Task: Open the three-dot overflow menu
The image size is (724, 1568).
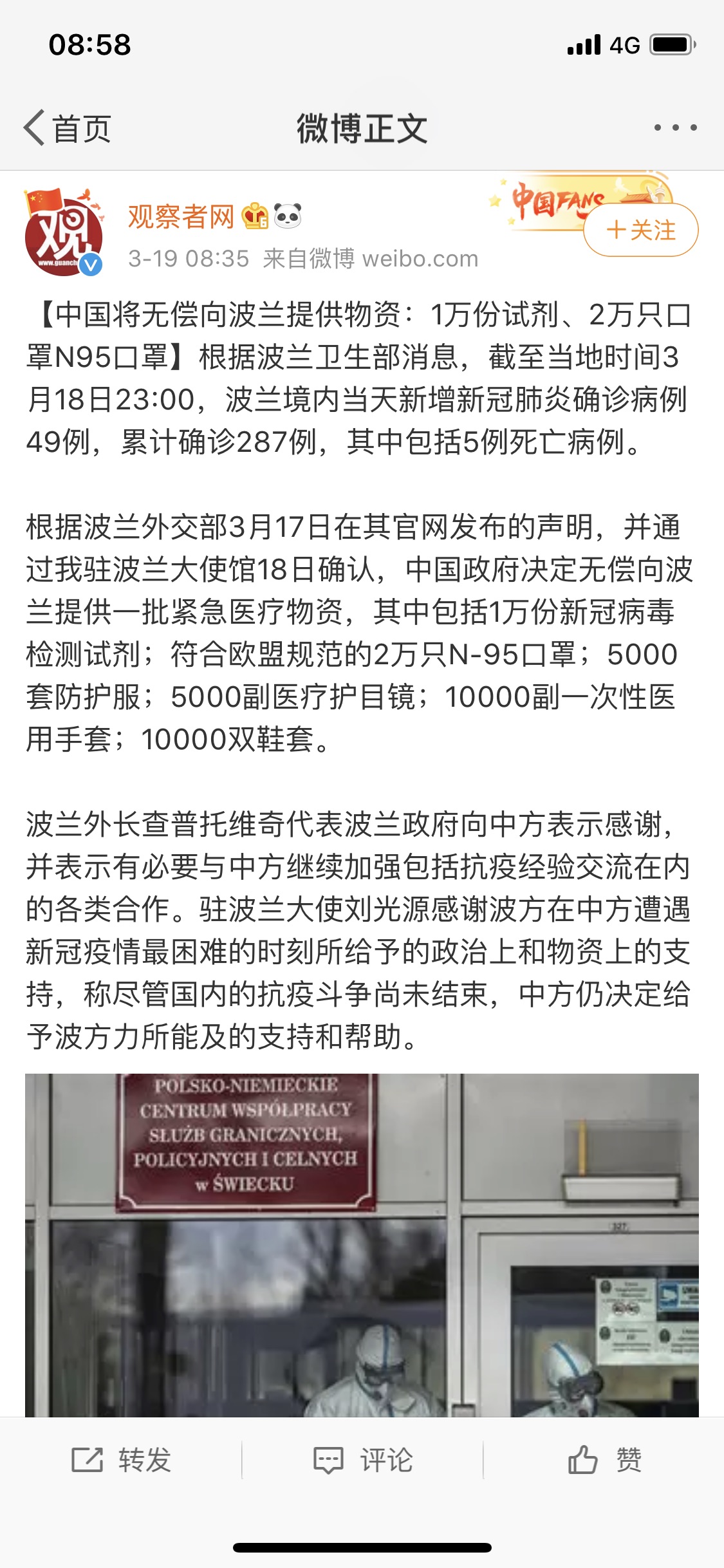Action: [x=675, y=127]
